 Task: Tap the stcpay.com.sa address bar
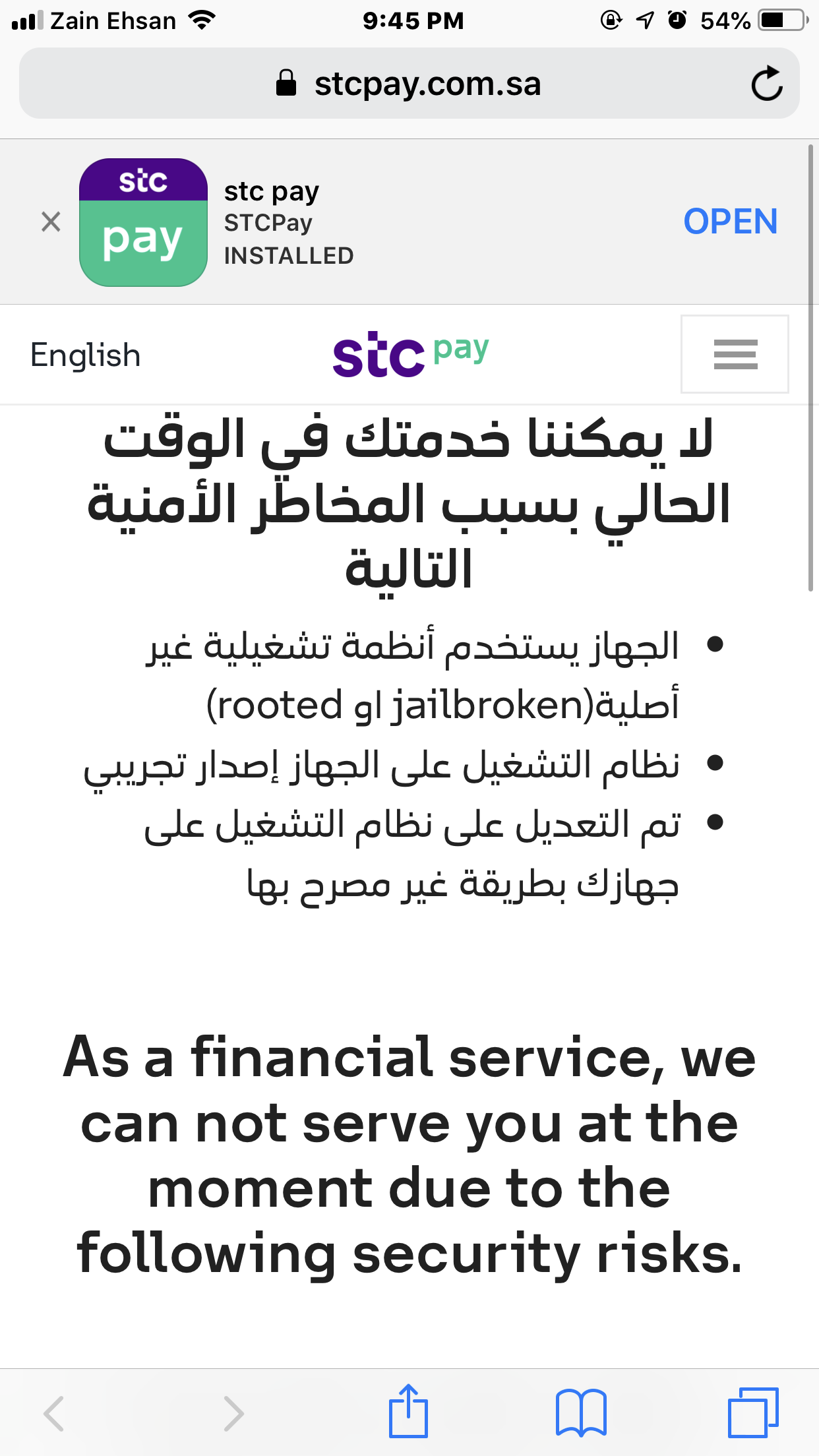[409, 84]
